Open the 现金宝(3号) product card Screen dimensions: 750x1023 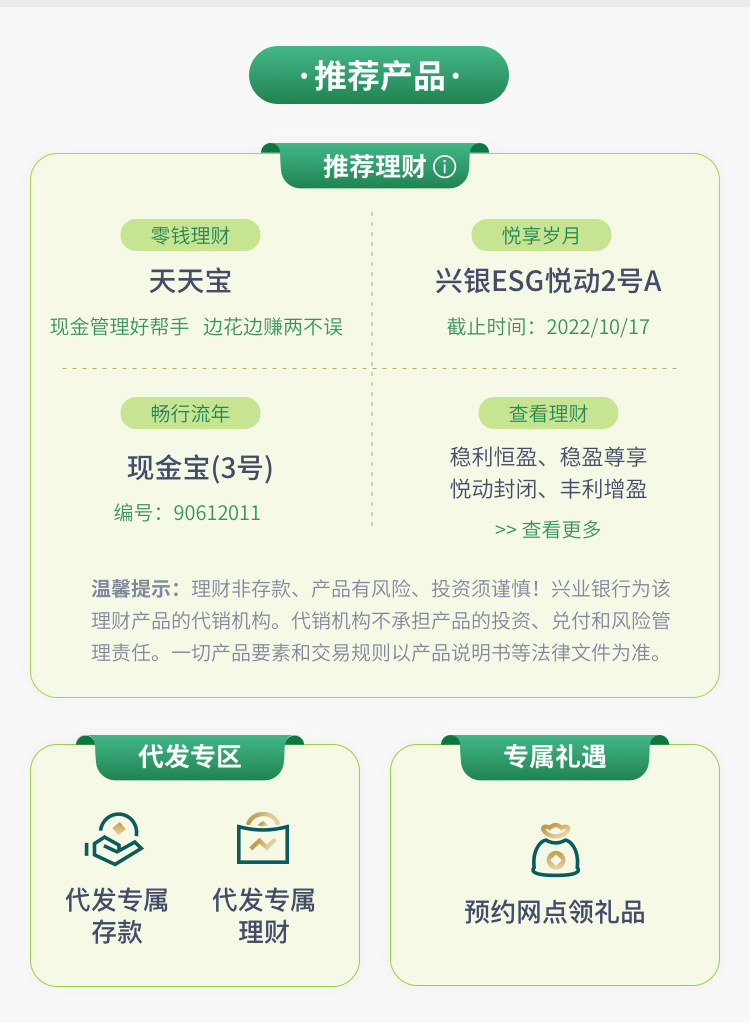199,467
